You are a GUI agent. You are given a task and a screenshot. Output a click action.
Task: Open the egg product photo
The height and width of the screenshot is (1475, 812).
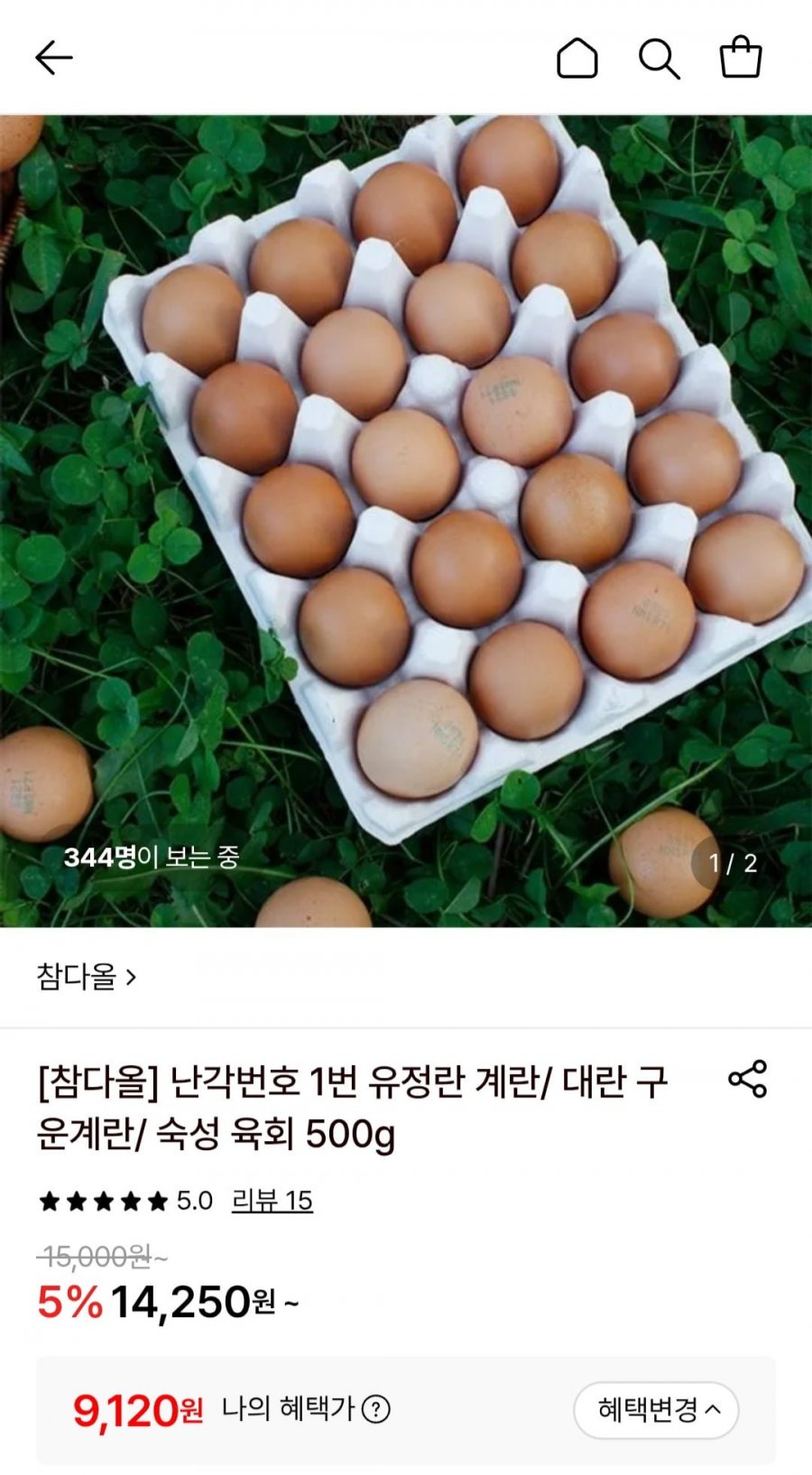(x=406, y=521)
